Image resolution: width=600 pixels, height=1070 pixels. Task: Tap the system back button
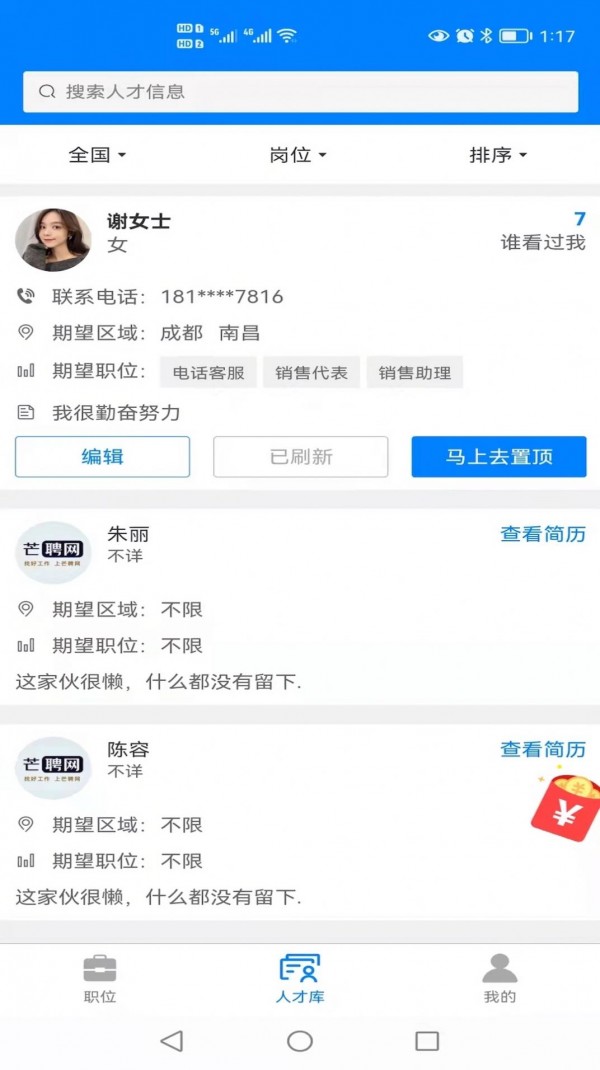click(172, 1041)
